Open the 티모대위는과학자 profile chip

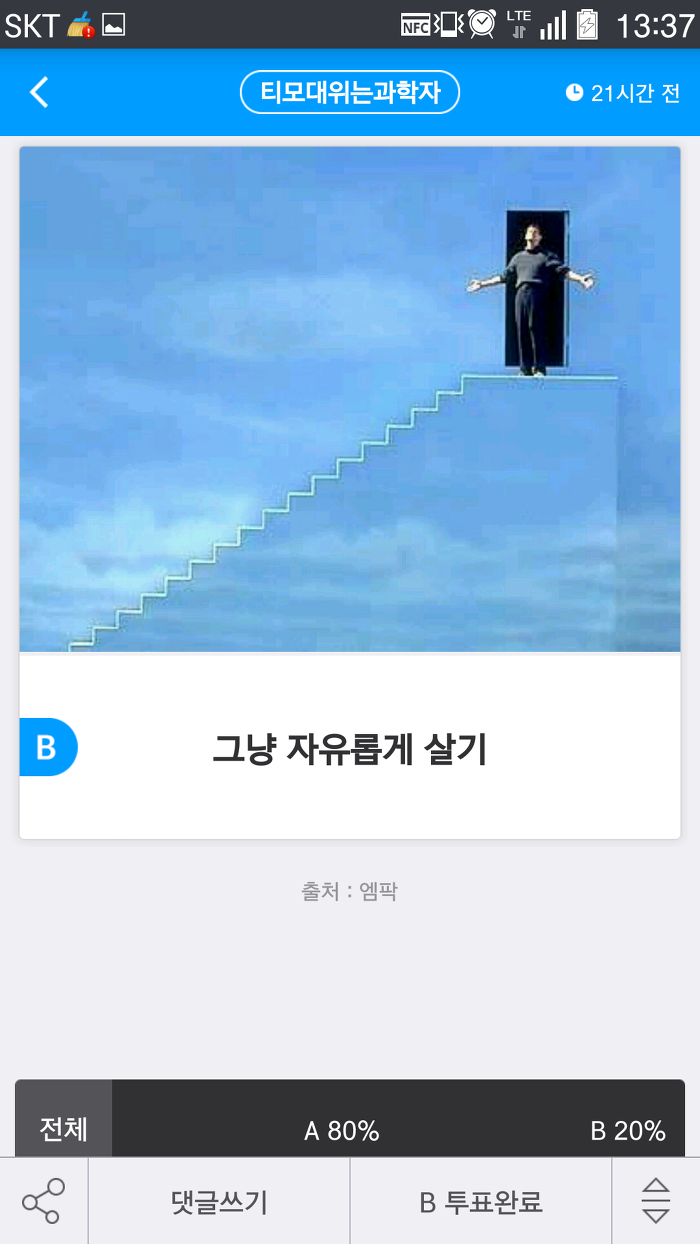point(349,93)
